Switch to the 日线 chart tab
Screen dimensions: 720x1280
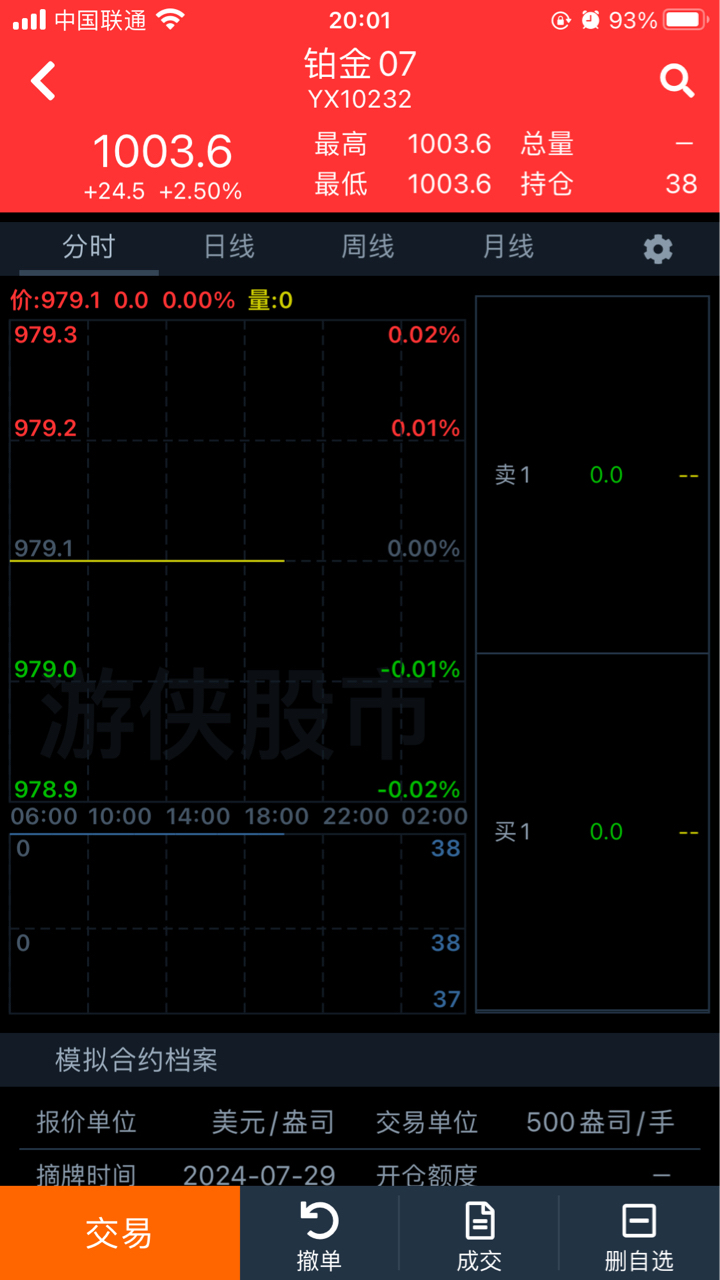tap(229, 247)
